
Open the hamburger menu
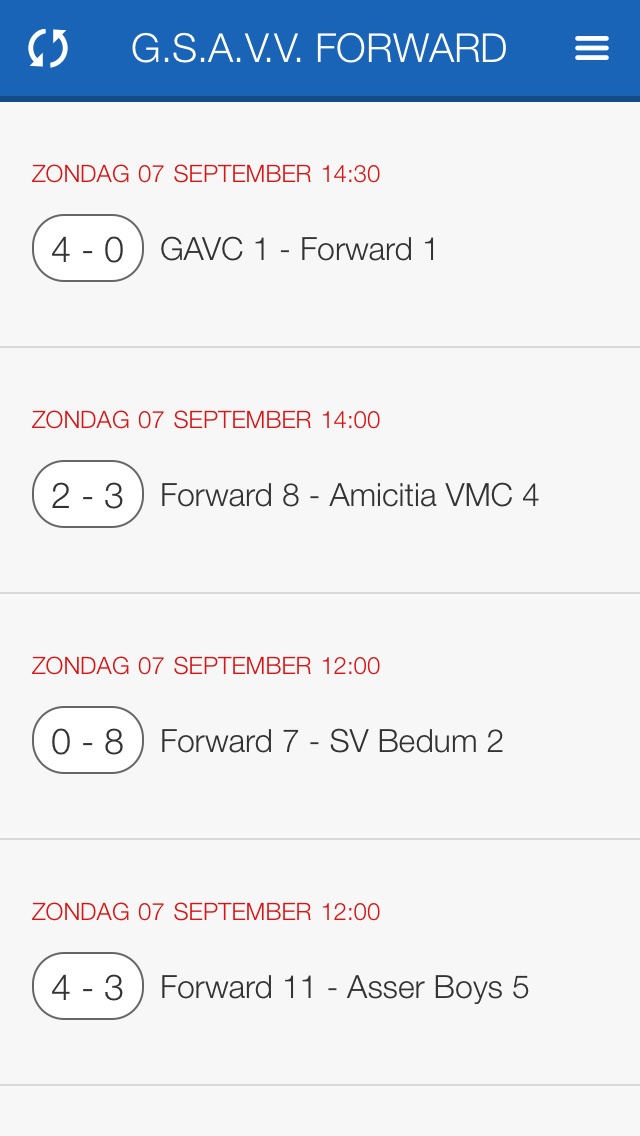[592, 48]
